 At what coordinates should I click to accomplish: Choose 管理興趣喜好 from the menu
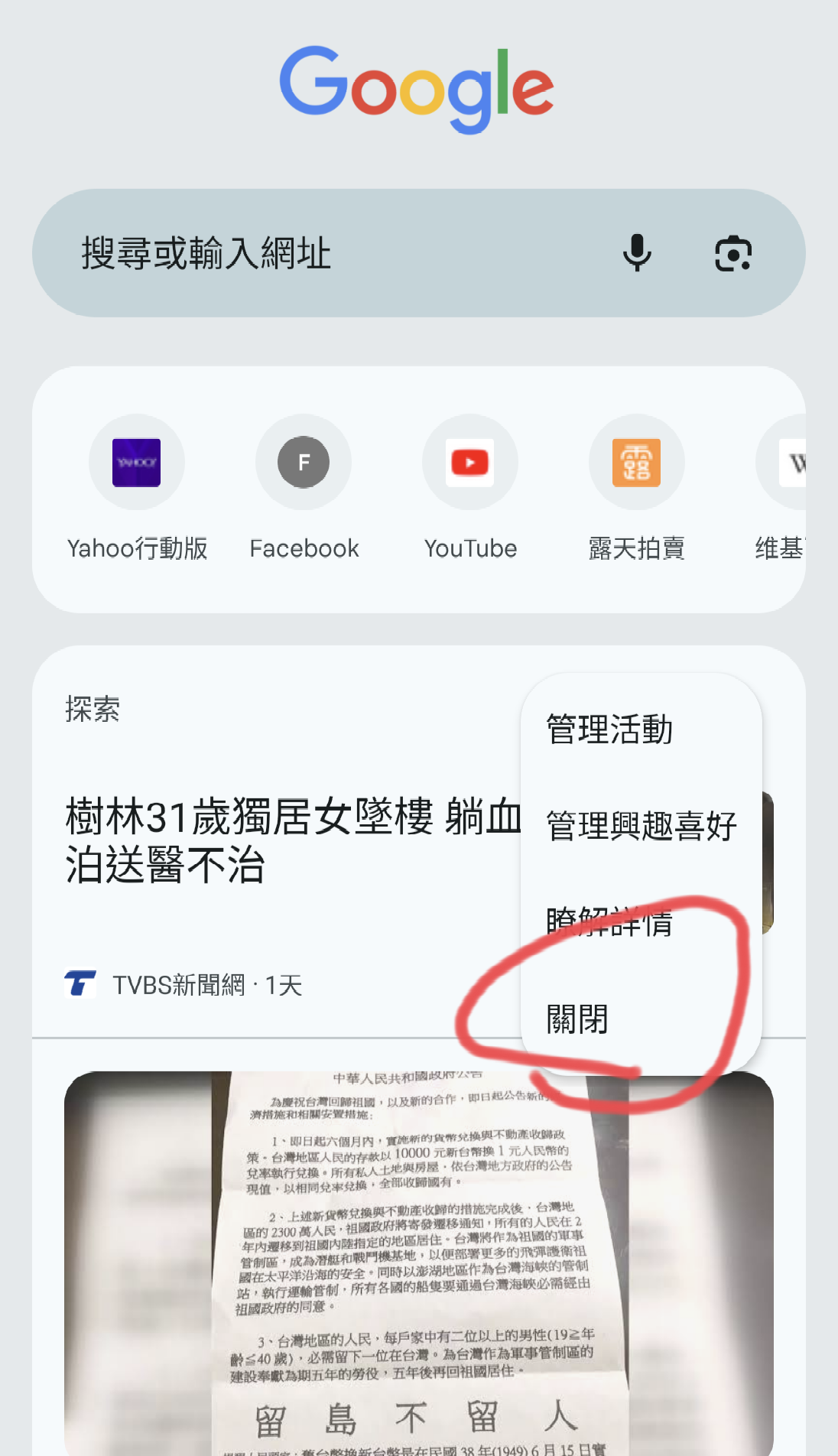coord(641,826)
